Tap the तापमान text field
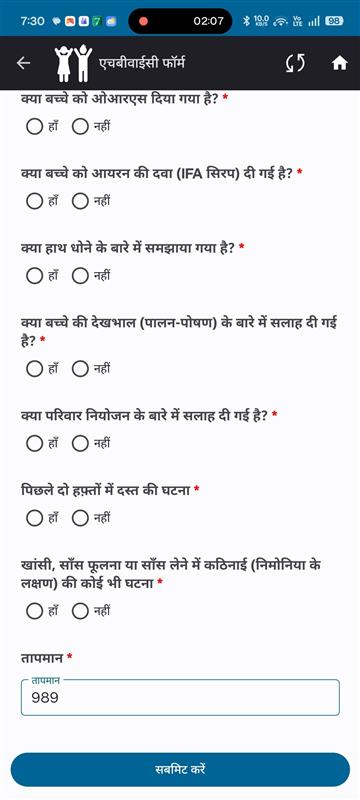 180,697
